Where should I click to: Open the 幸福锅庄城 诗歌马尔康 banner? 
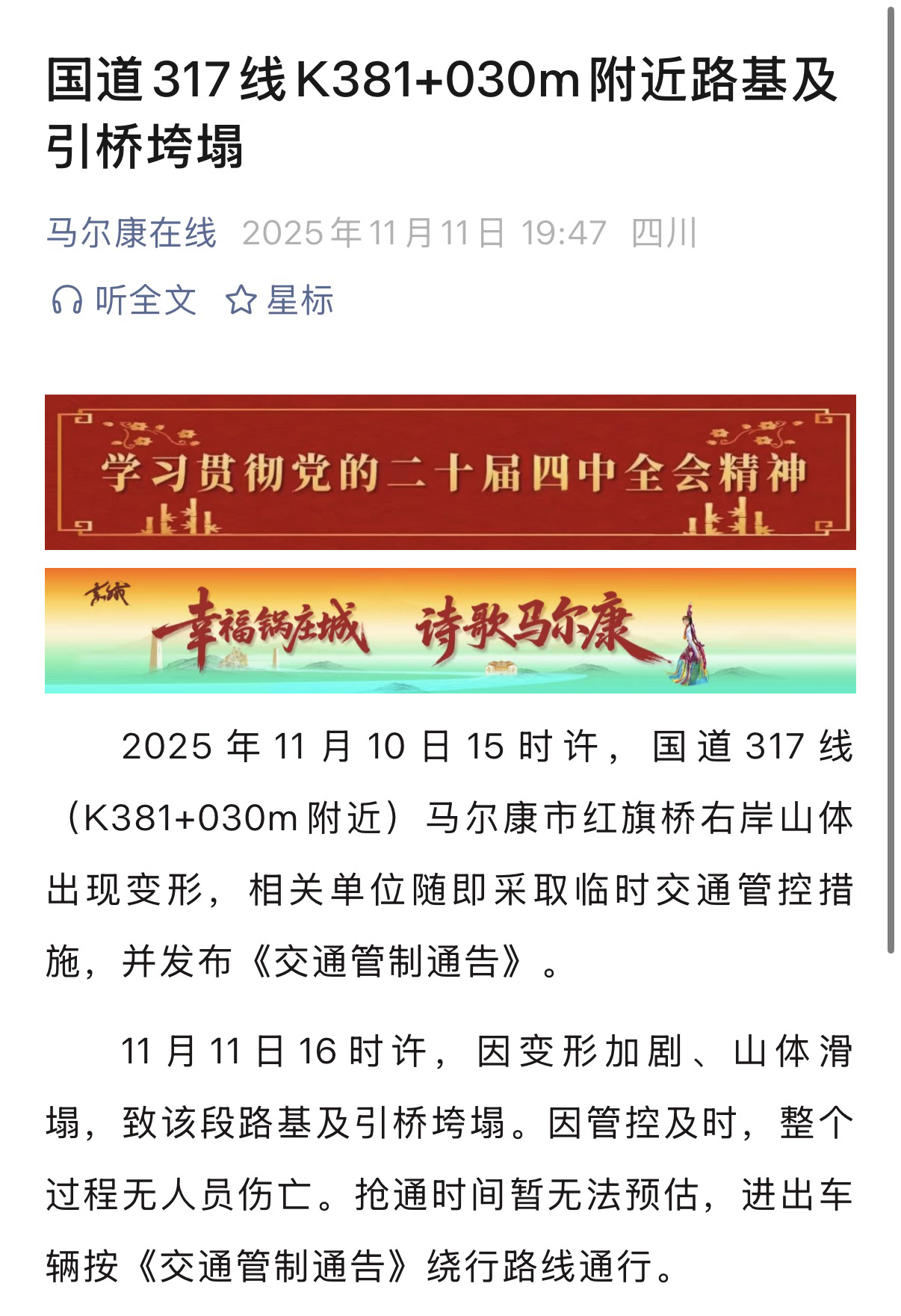click(x=450, y=631)
